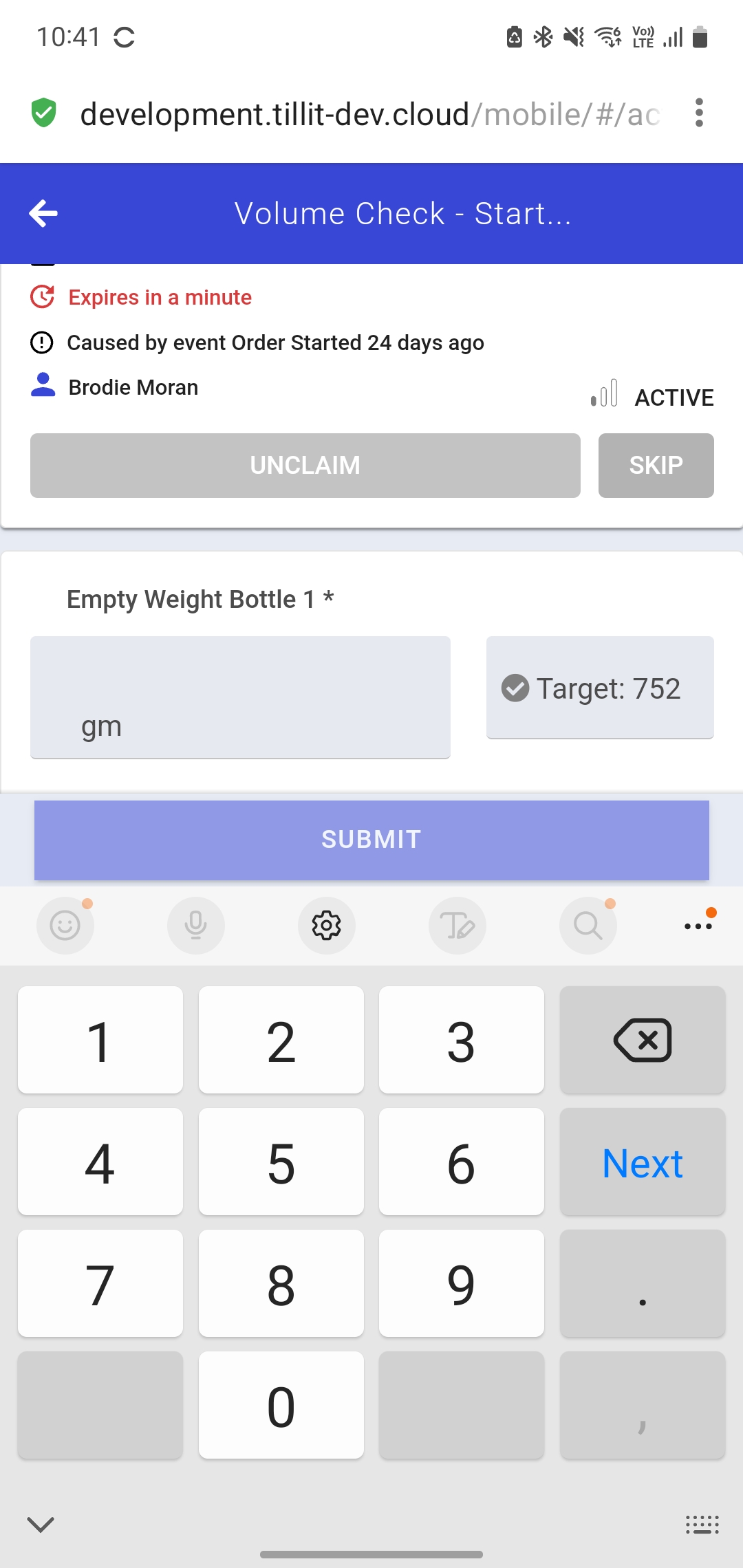This screenshot has height=1568, width=743.
Task: Open the keyboard search tool
Action: 588,926
